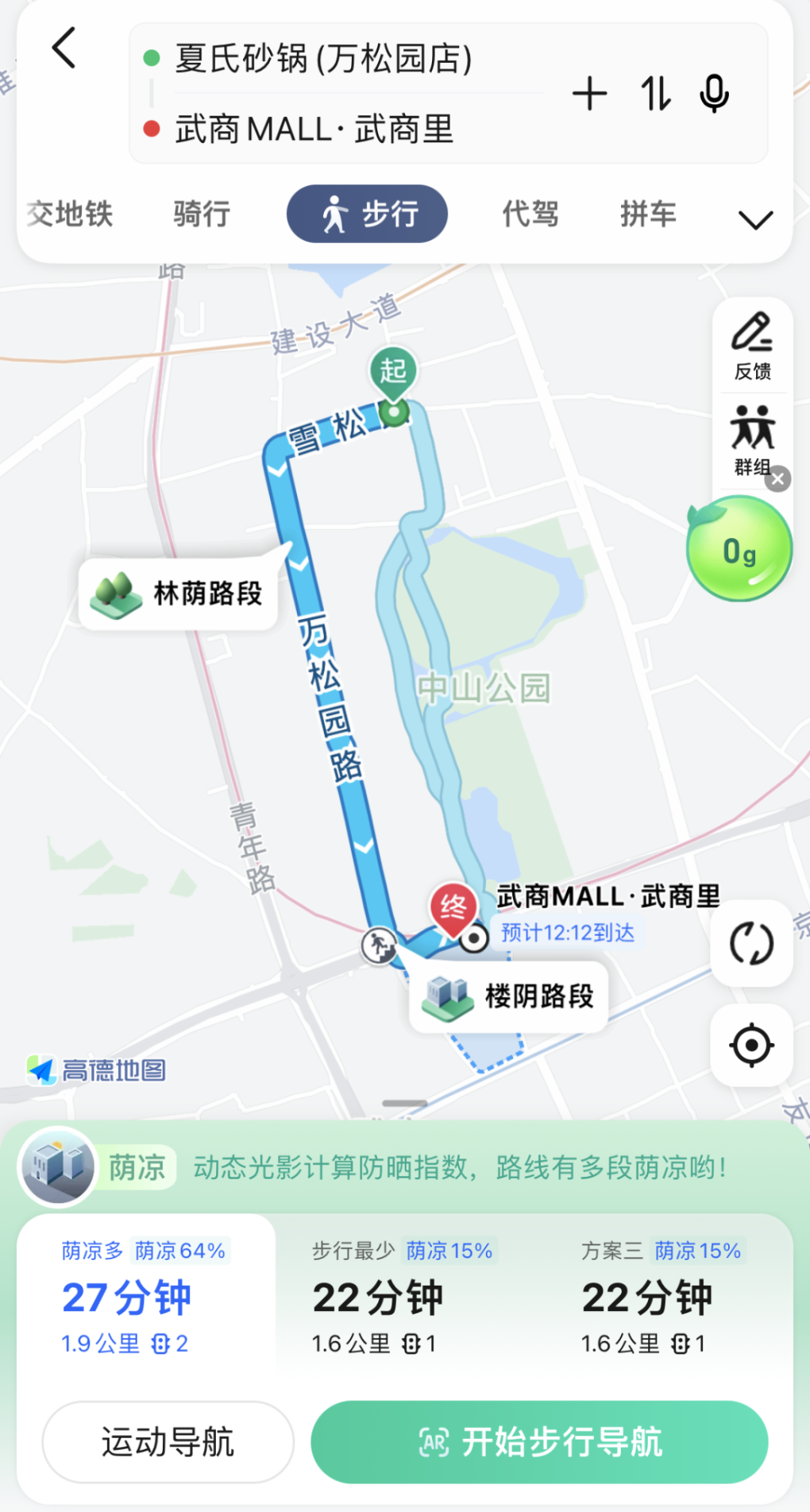Add a waypoint with the plus icon
Viewport: 810px width, 1512px height.
point(589,94)
